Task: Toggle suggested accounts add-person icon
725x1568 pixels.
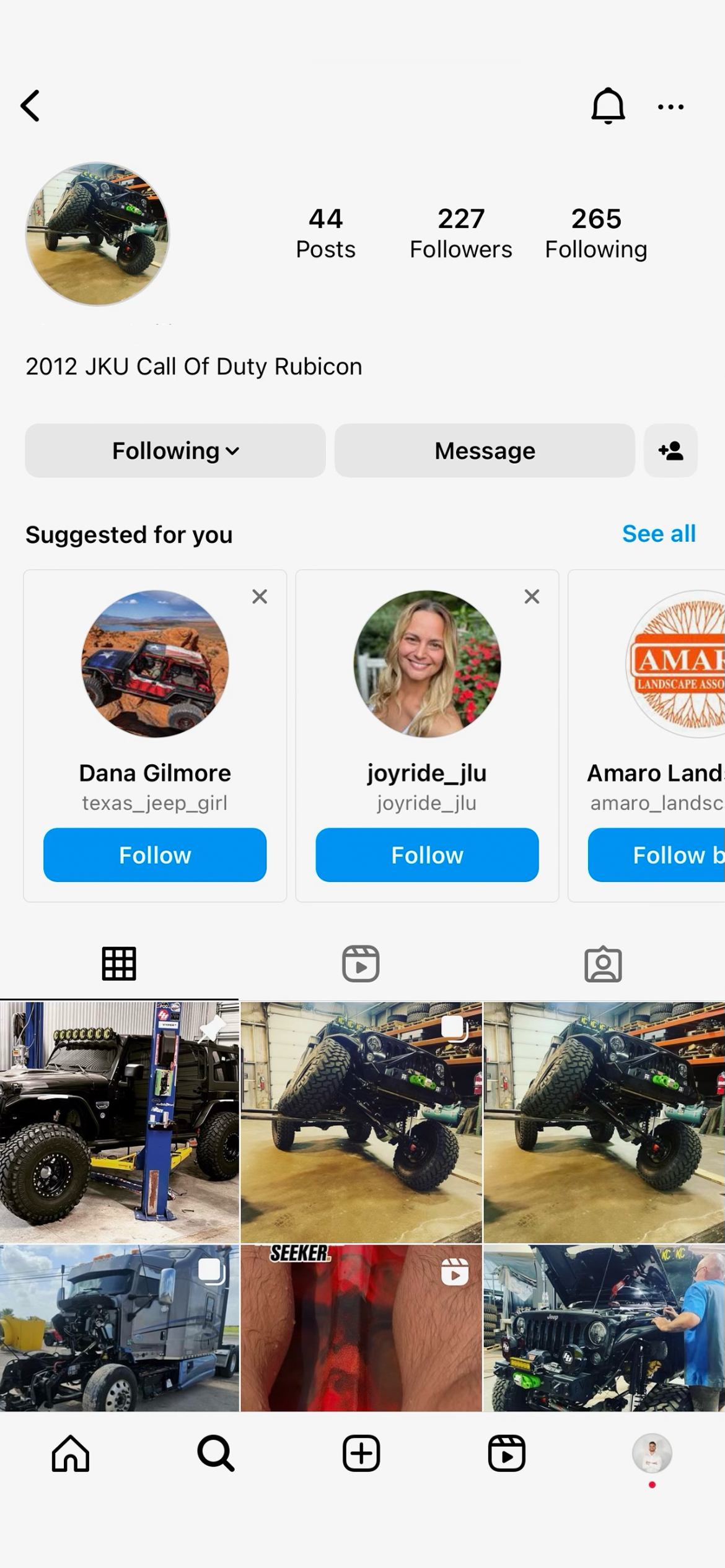Action: pyautogui.click(x=670, y=451)
